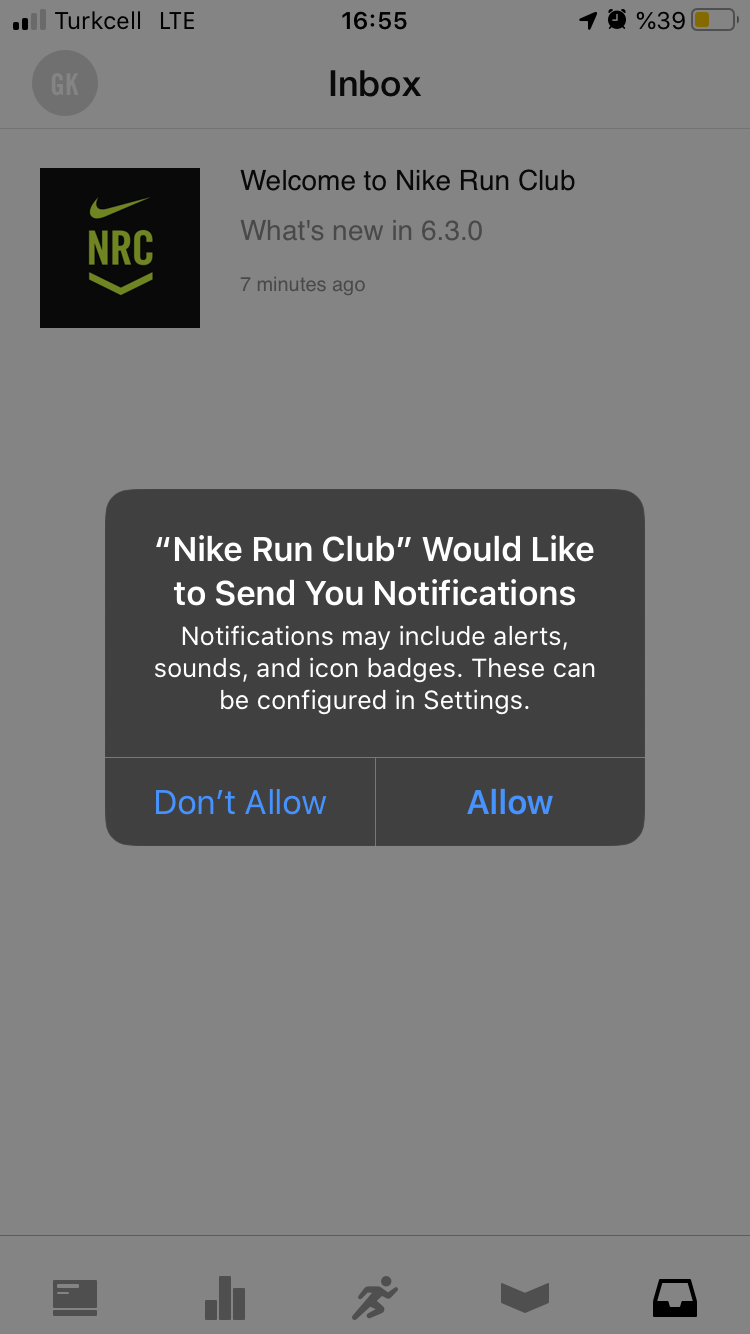Image resolution: width=750 pixels, height=1334 pixels.
Task: Tap the chevron Club tab icon
Action: click(x=524, y=1297)
